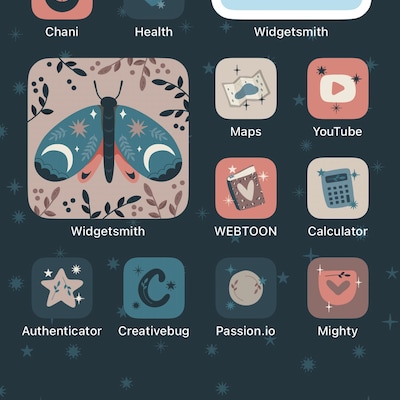This screenshot has width=400, height=400.
Task: Tap the moth Widgetsmith widget
Action: pyautogui.click(x=108, y=138)
